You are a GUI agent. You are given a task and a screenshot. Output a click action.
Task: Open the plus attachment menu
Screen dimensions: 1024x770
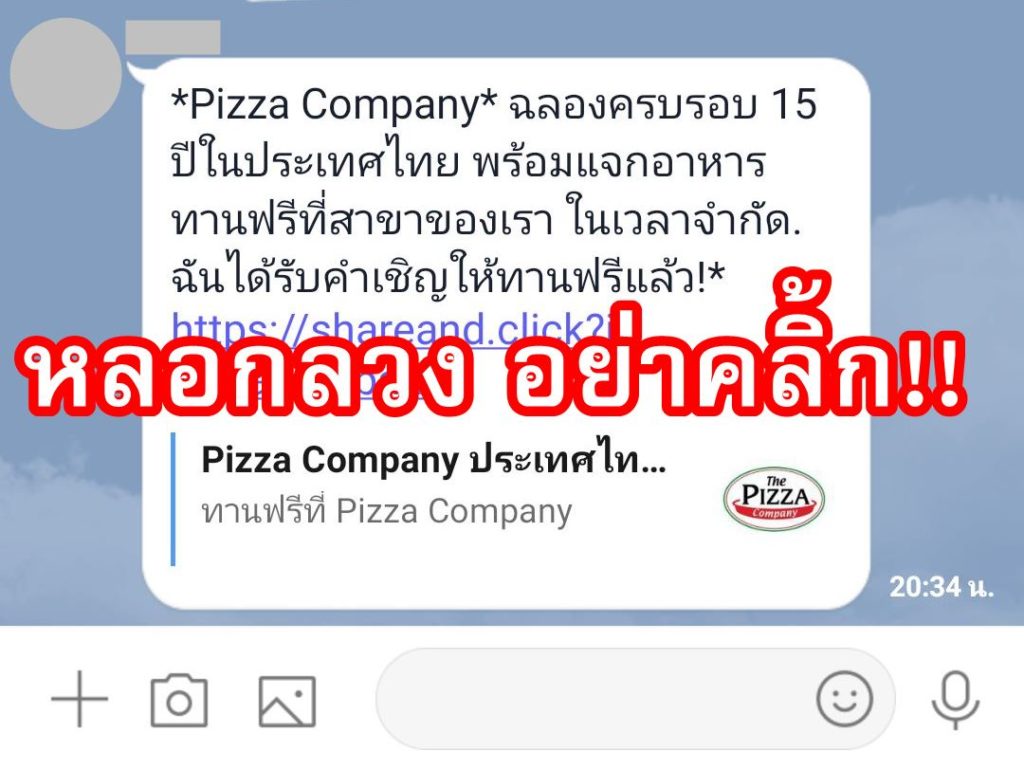click(79, 699)
